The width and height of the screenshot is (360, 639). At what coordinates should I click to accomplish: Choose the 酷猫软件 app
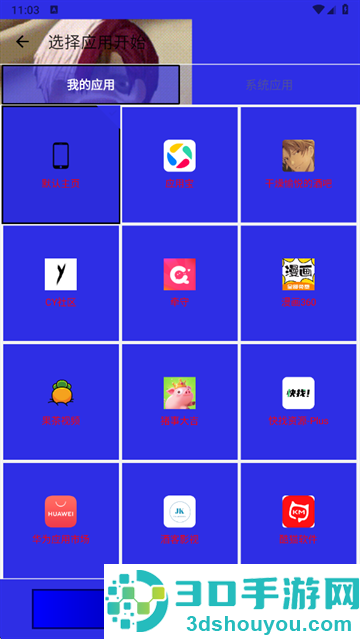click(298, 514)
